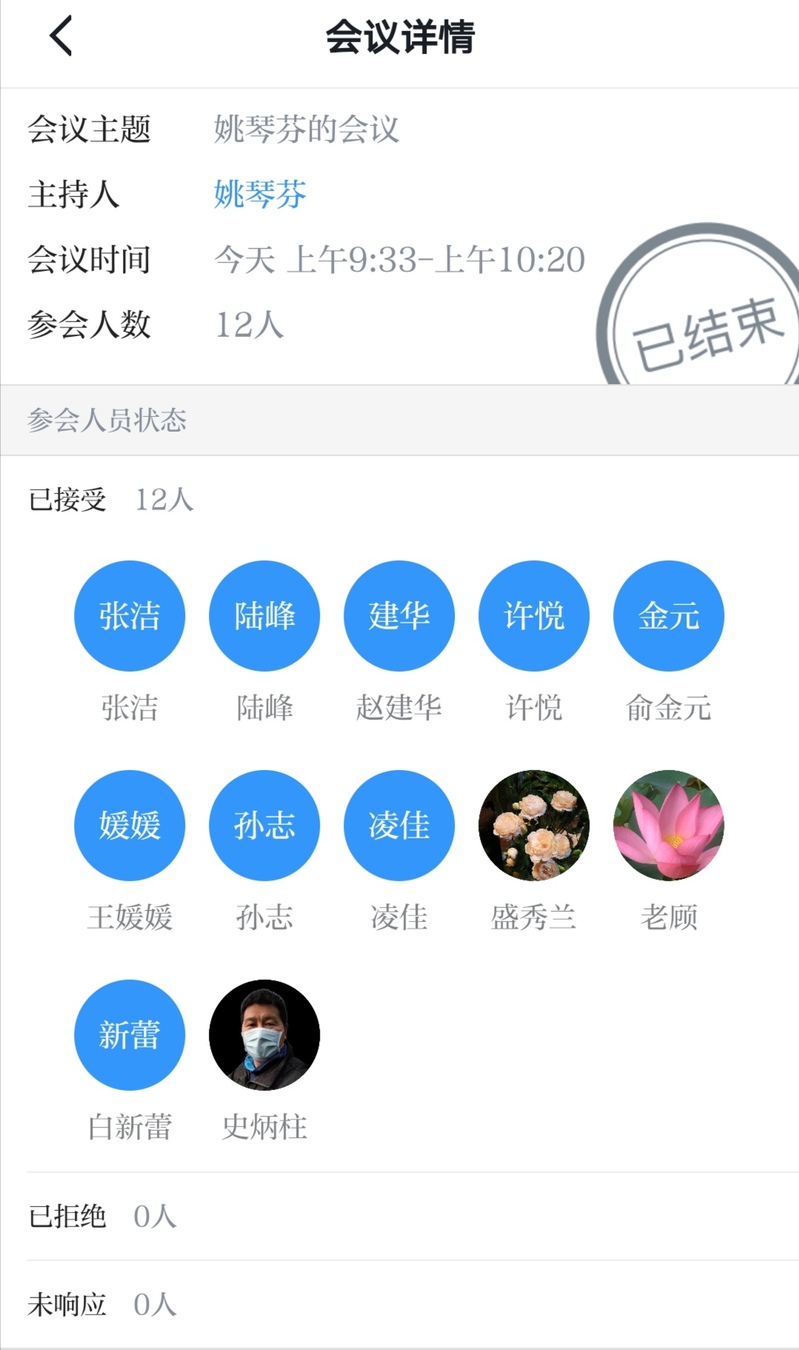Open host 姚琴芬's profile link
This screenshot has width=799, height=1350.
point(260,194)
